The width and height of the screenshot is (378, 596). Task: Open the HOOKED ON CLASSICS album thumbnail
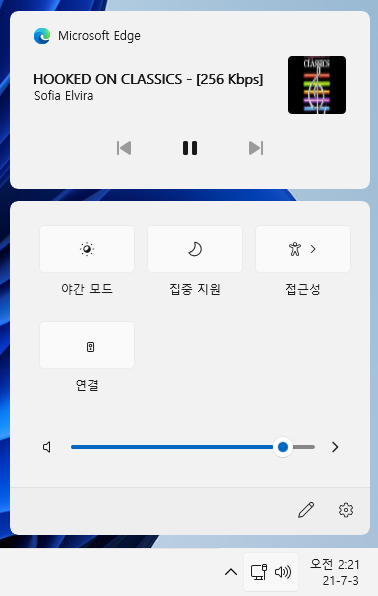coord(317,85)
